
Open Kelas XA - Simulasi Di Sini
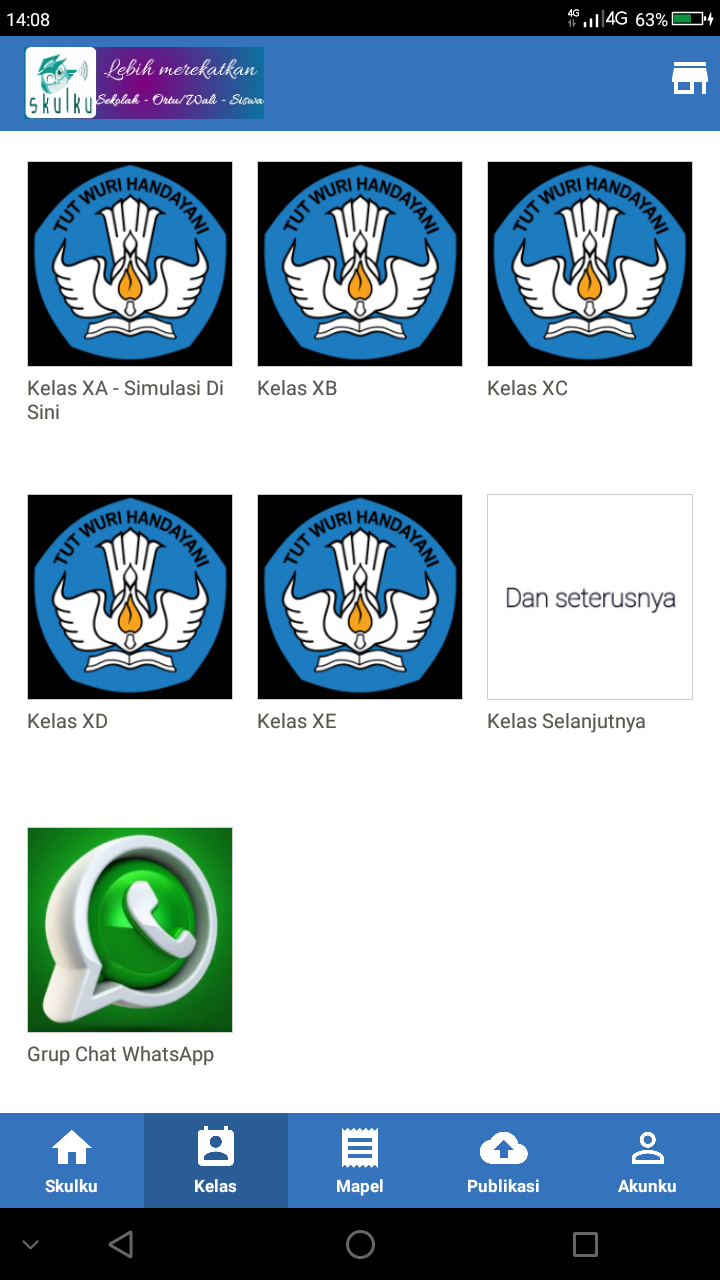[x=130, y=264]
